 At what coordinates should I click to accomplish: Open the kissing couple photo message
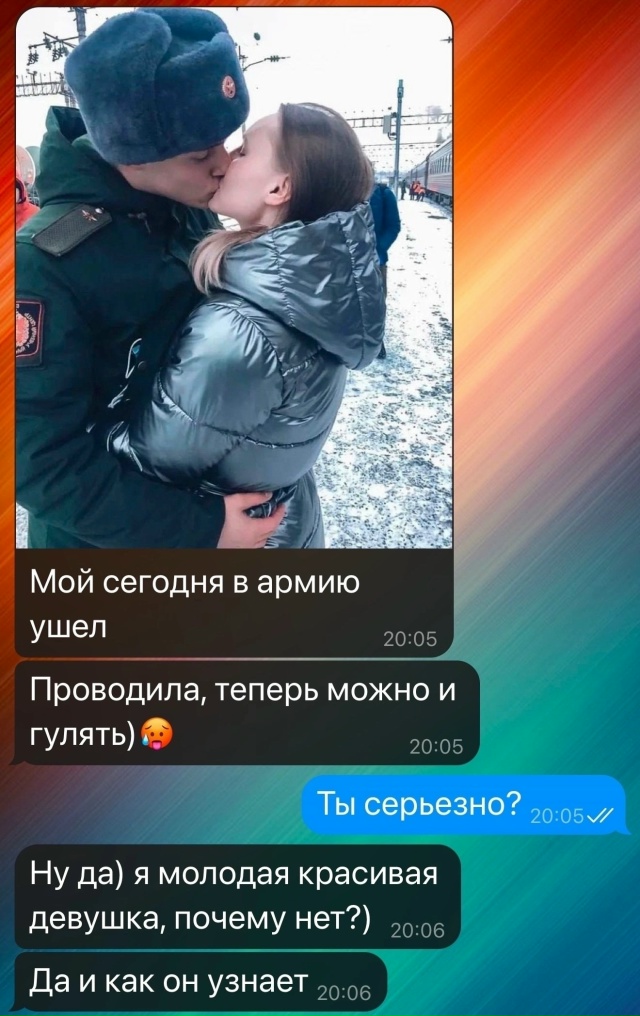(x=233, y=280)
